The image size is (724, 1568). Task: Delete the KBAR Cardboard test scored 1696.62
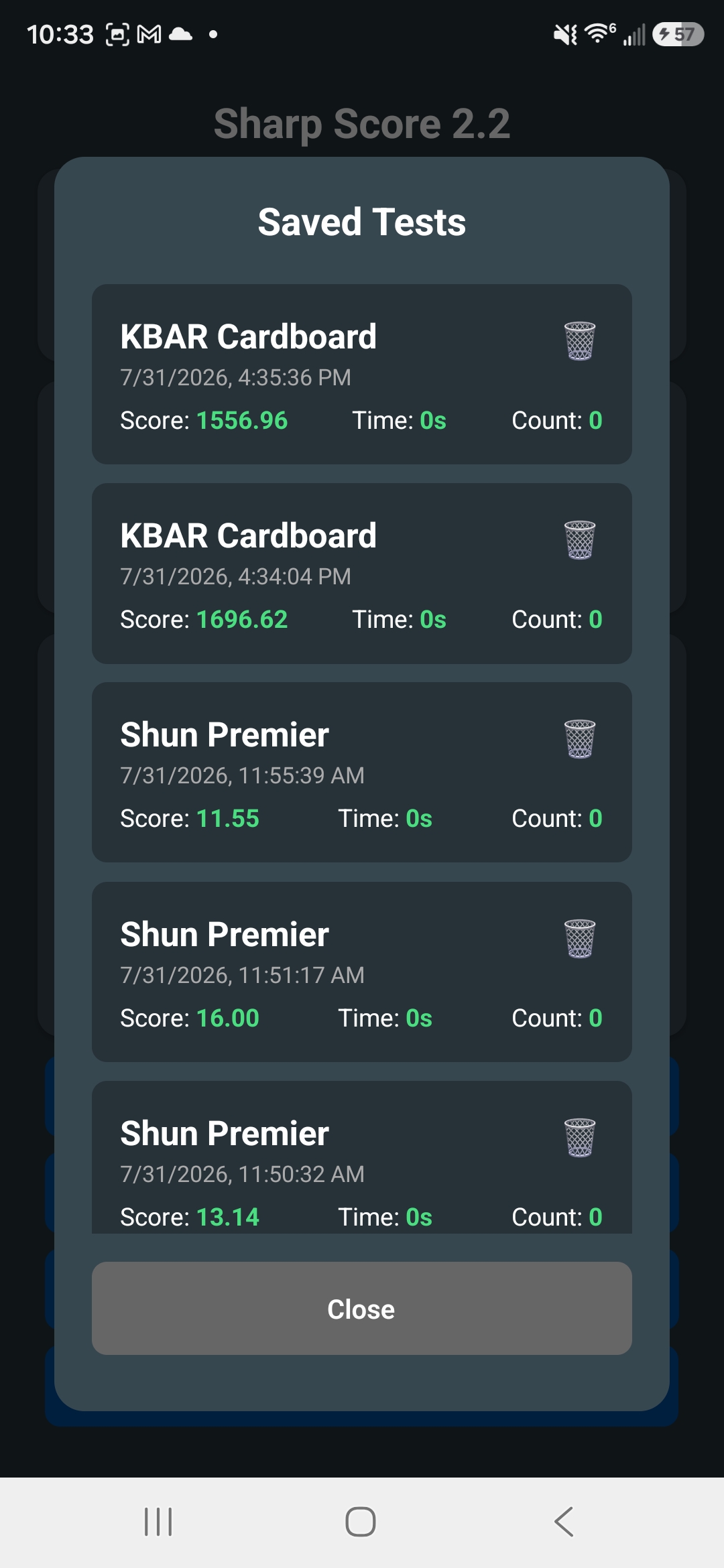point(580,540)
